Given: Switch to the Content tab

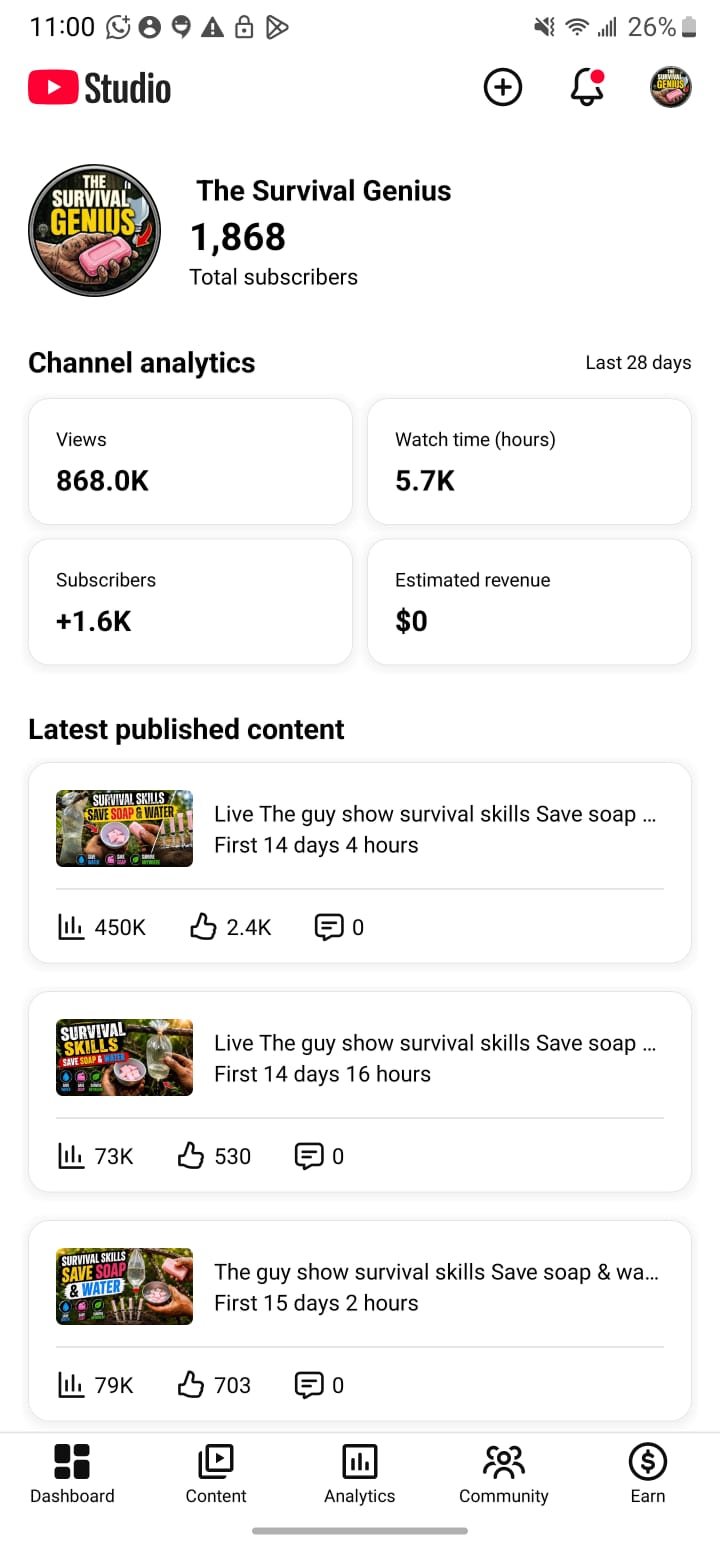Looking at the screenshot, I should [x=216, y=1475].
